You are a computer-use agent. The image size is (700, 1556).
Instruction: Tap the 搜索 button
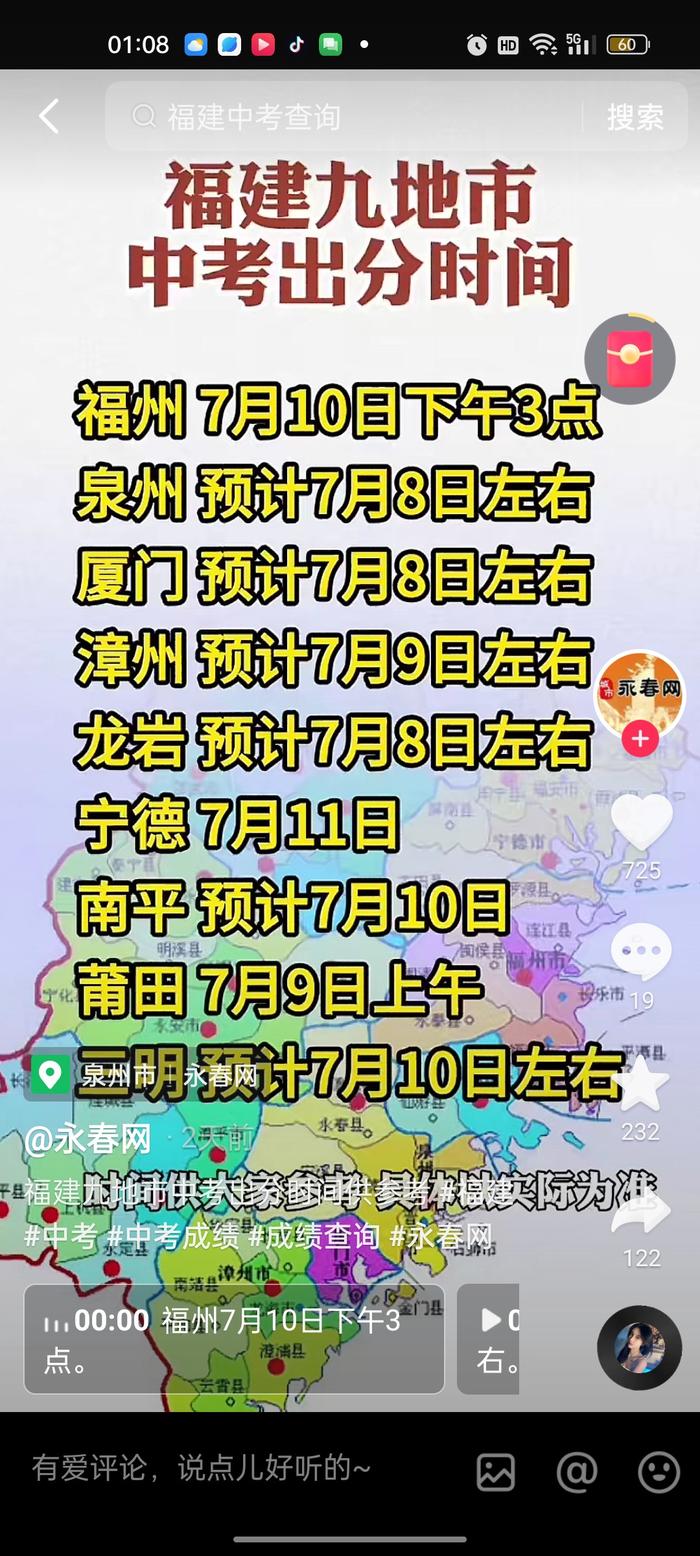click(x=635, y=117)
